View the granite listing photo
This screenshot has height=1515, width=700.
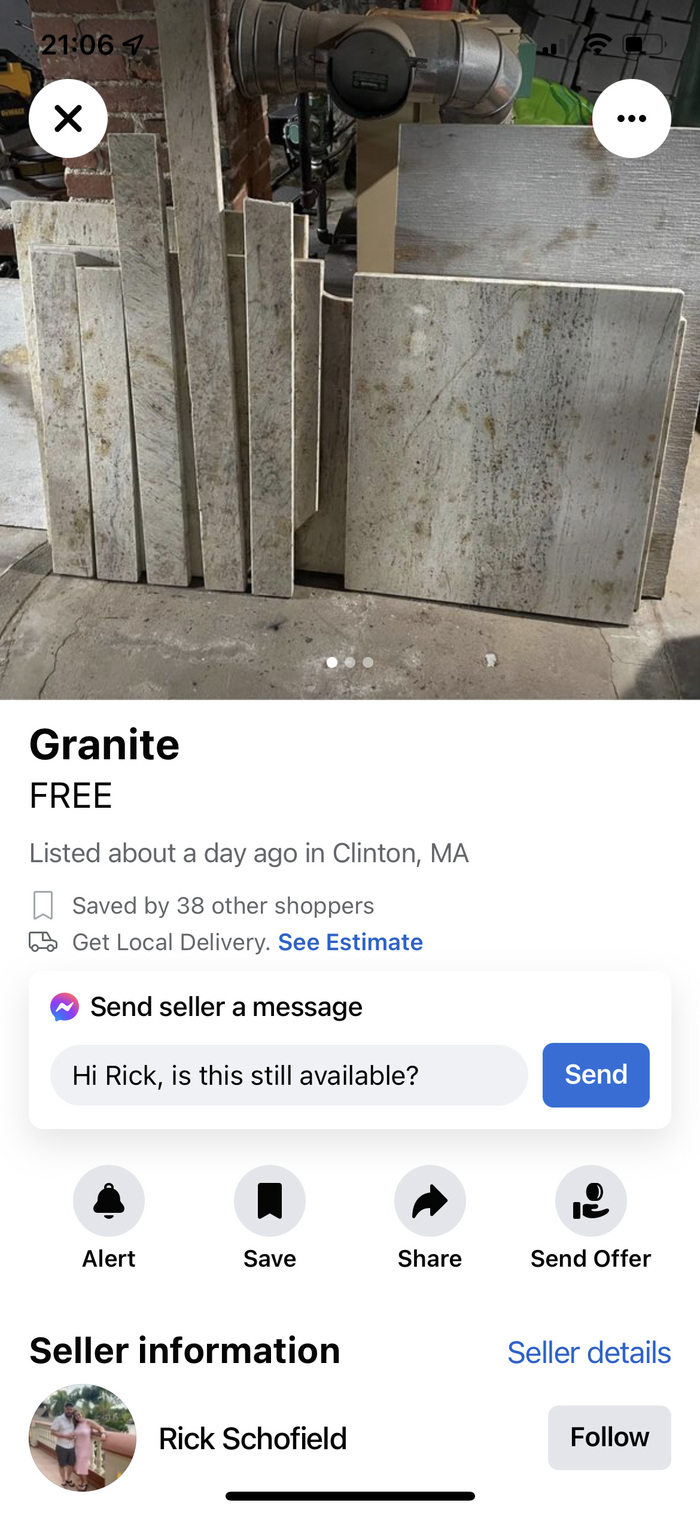coord(350,400)
